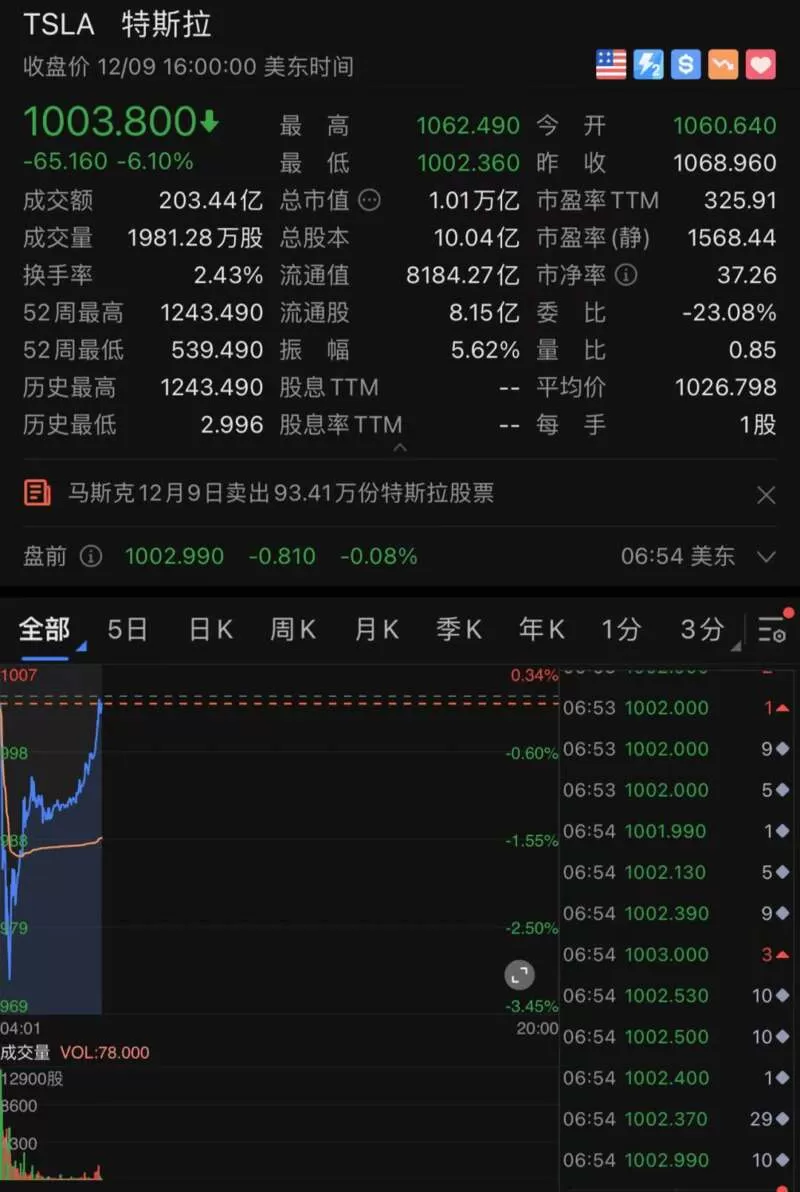
Task: Expand the 盘前 pre-market quote dropdown
Action: pos(767,557)
